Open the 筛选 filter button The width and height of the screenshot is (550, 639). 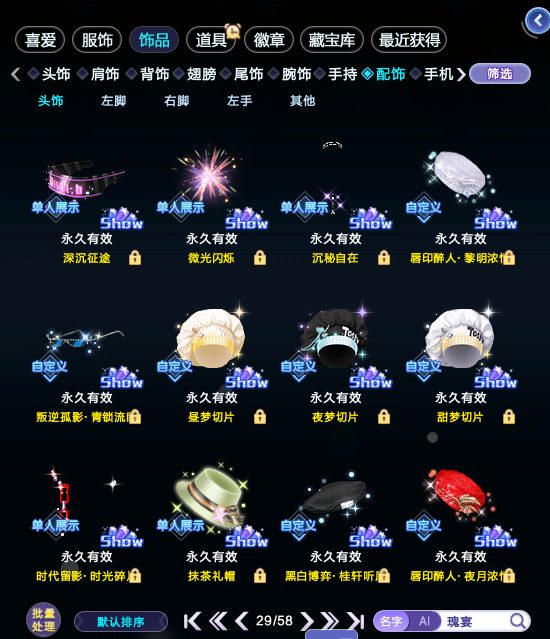point(500,74)
